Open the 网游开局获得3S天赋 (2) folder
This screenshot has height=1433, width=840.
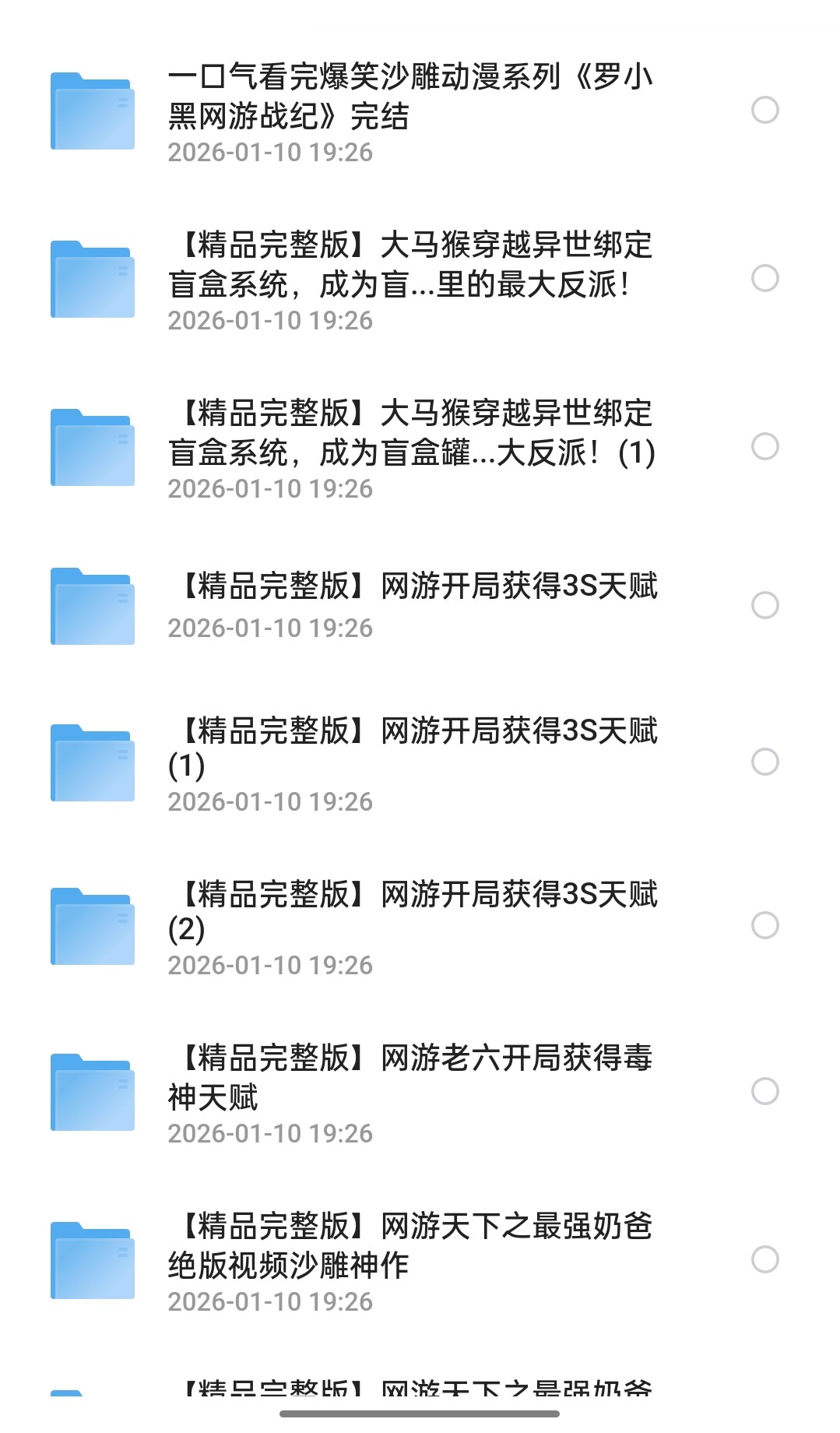coord(413,911)
